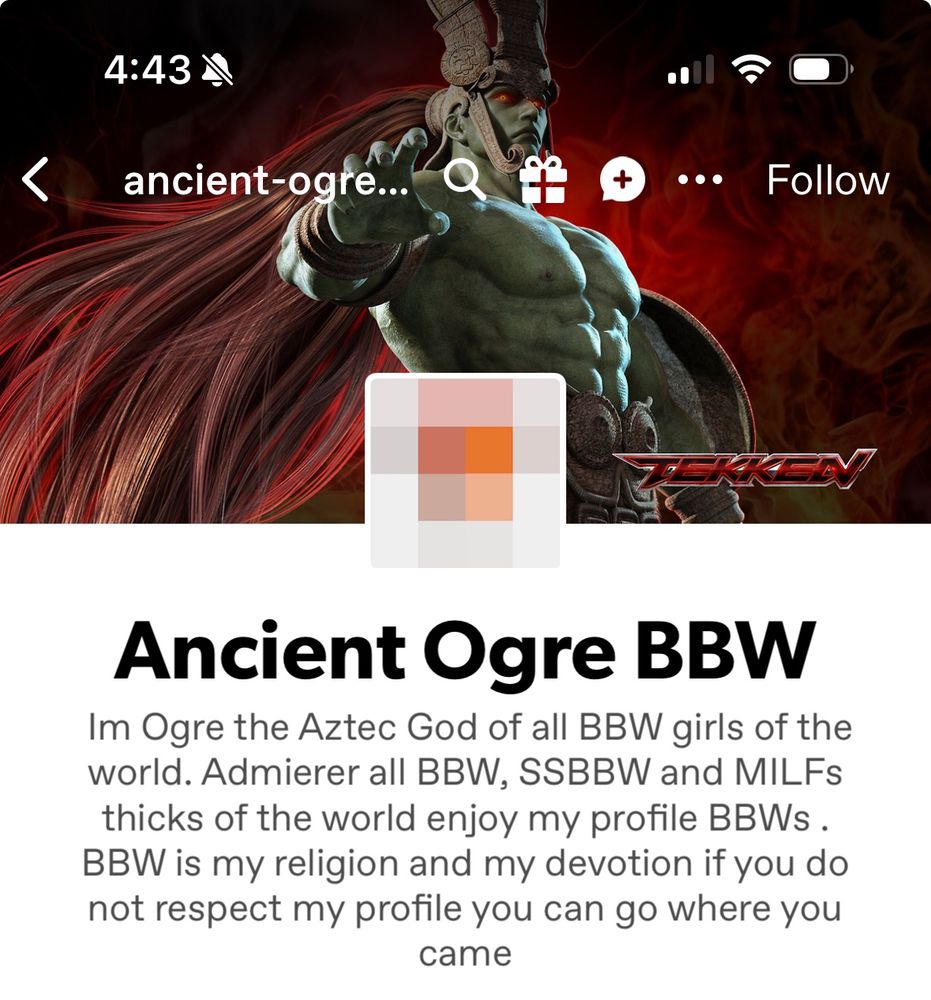Search this blog with the magnifier icon
Image resolution: width=931 pixels, height=1000 pixels.
click(464, 181)
